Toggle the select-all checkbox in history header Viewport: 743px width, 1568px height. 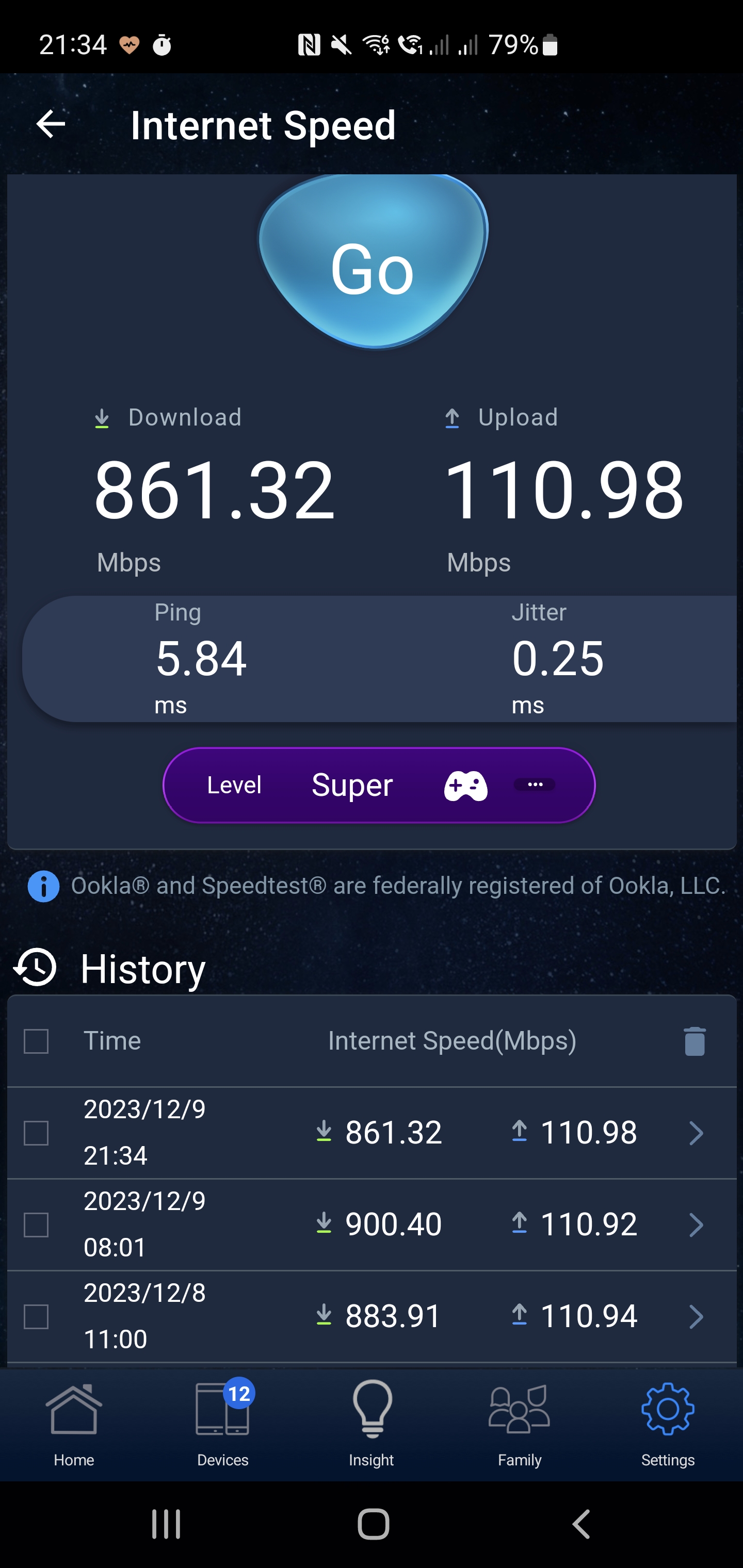click(37, 1041)
